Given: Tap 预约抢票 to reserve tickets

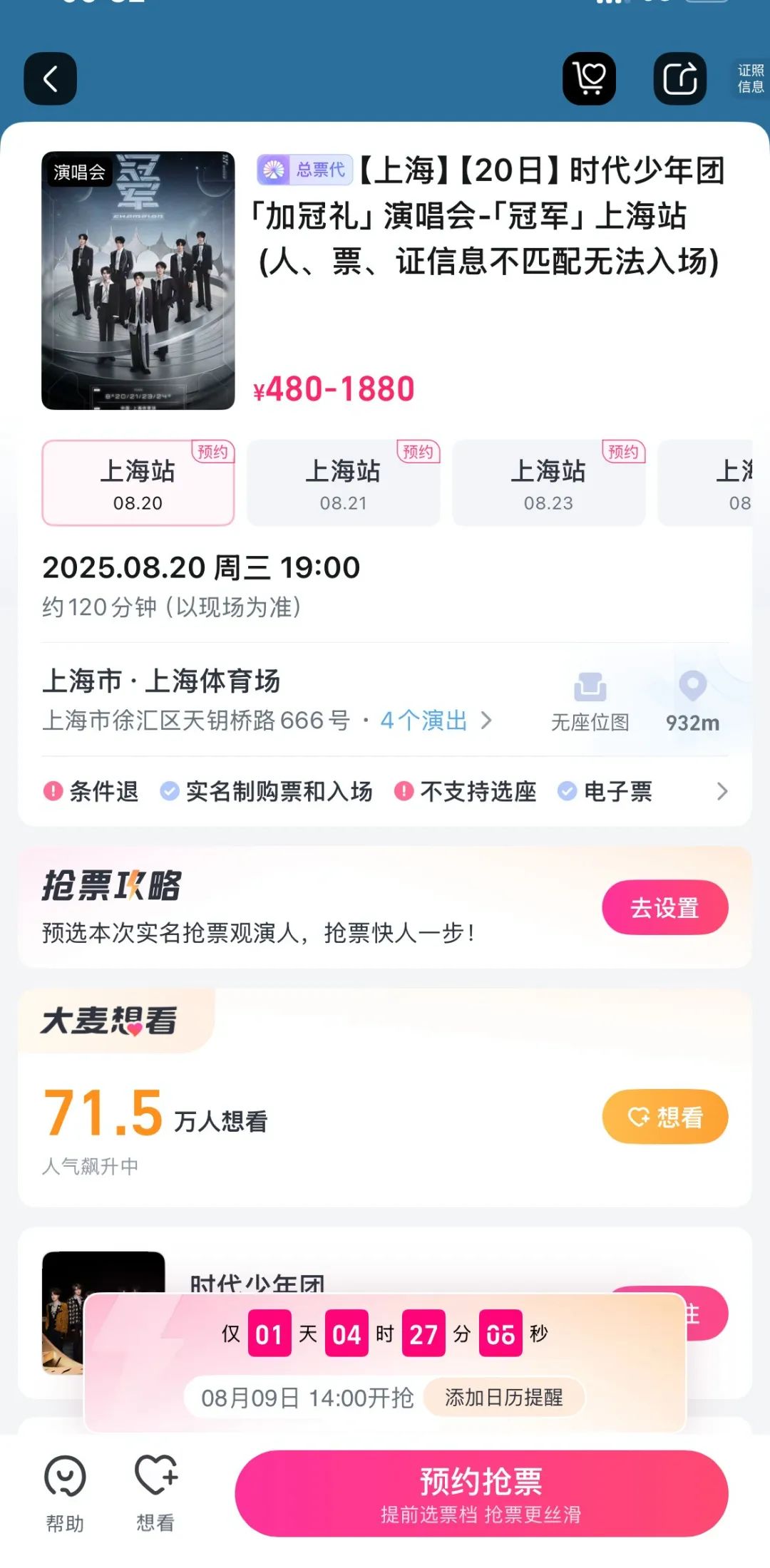Looking at the screenshot, I should 481,1492.
